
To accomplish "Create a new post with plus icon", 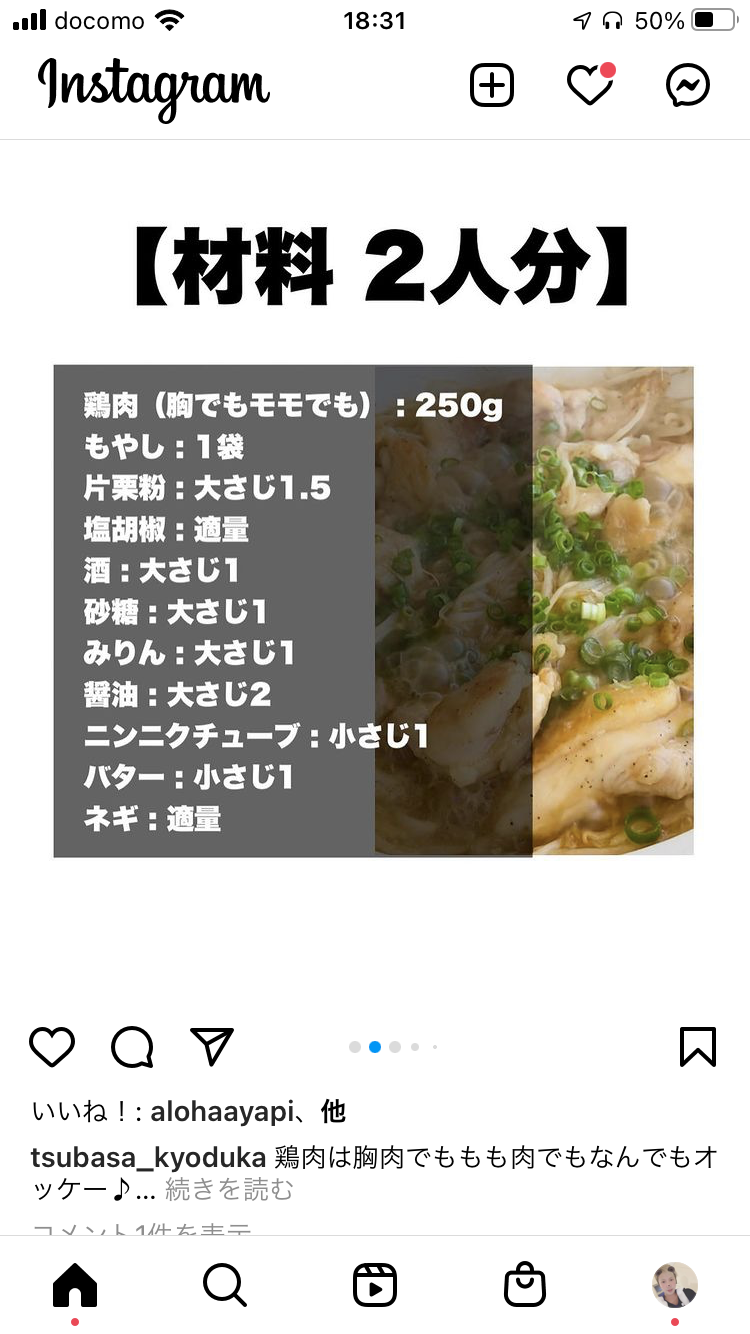I will [x=492, y=86].
